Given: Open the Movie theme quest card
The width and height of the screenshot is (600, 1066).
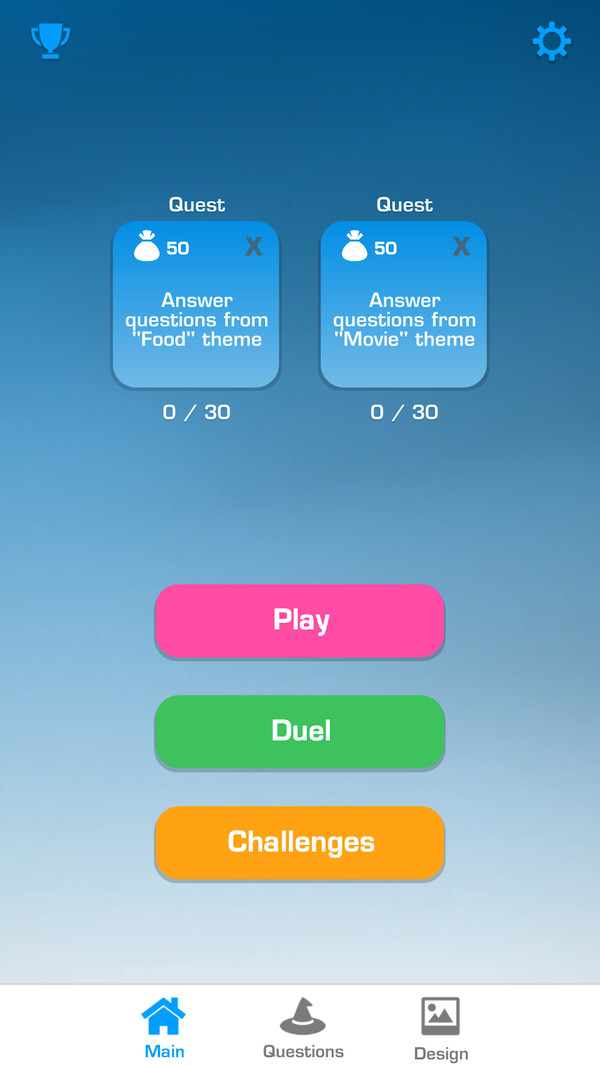Looking at the screenshot, I should pos(404,320).
